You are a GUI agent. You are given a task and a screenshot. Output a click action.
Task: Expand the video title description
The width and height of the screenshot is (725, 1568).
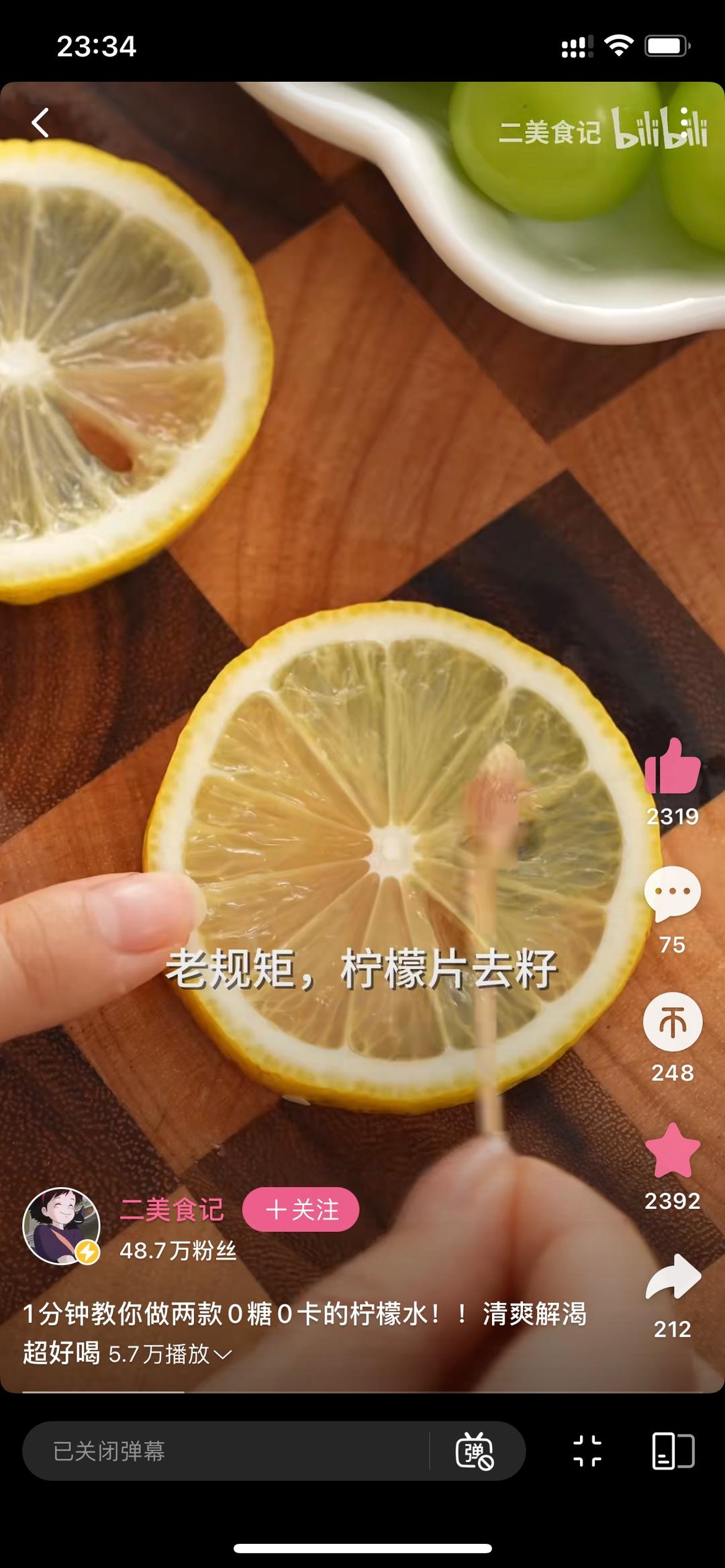pyautogui.click(x=222, y=1354)
